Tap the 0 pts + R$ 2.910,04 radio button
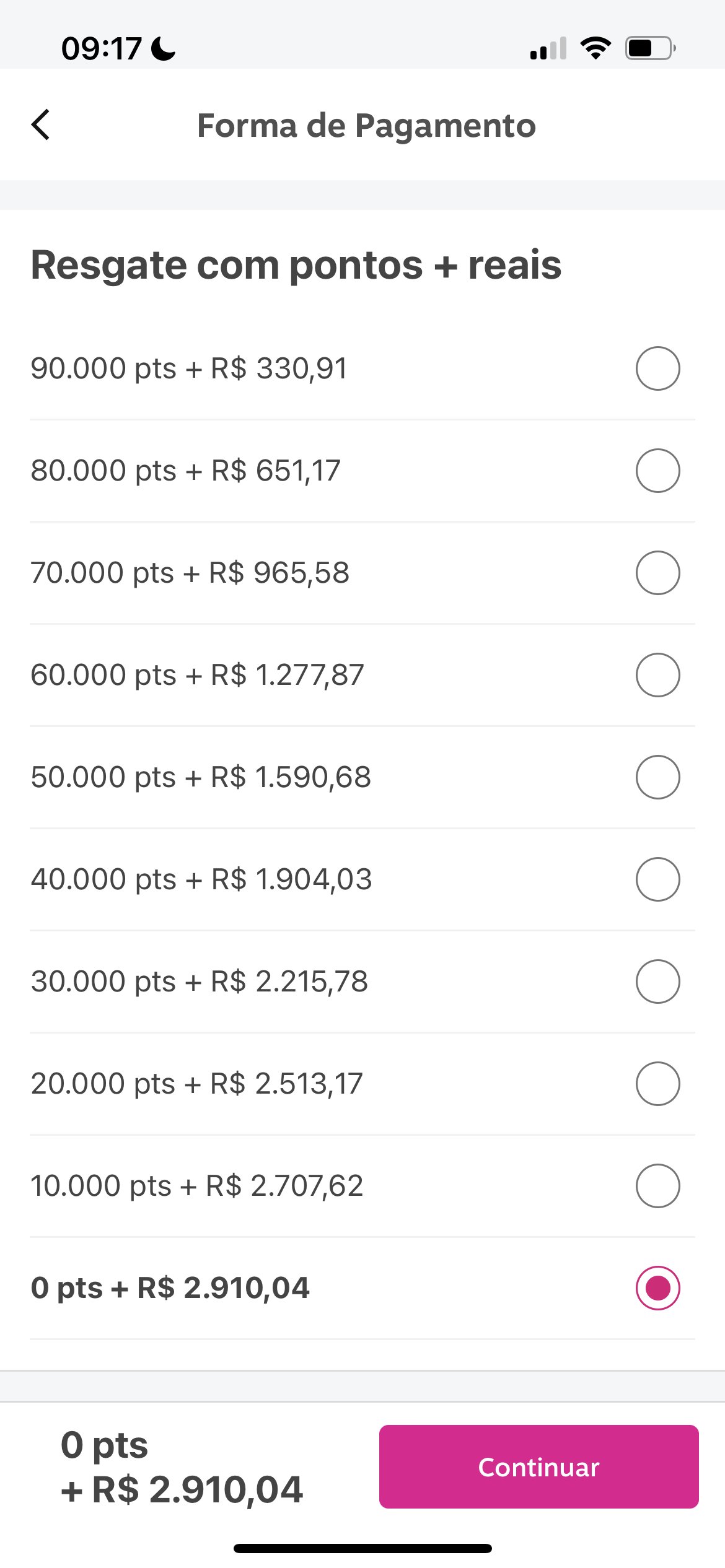This screenshot has width=725, height=1568. pos(657,1288)
